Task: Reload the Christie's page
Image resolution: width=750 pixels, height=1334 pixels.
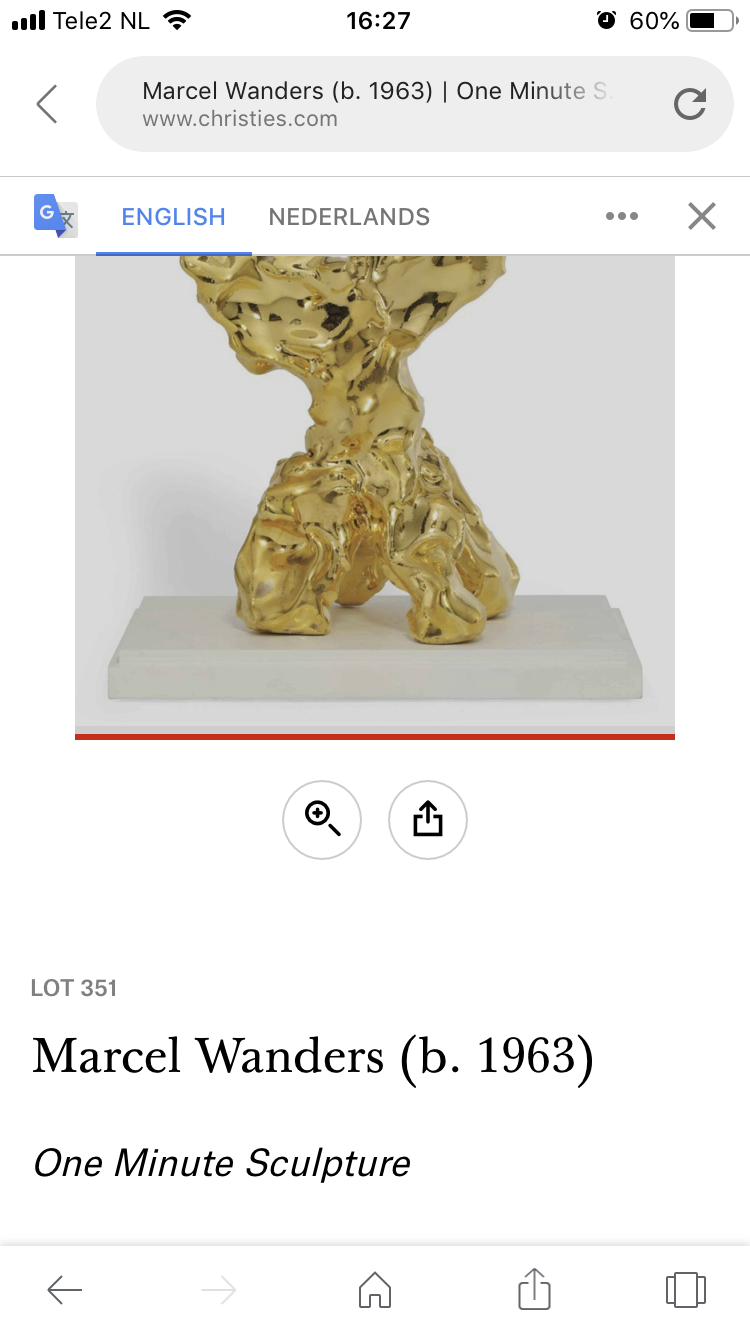Action: [x=690, y=103]
